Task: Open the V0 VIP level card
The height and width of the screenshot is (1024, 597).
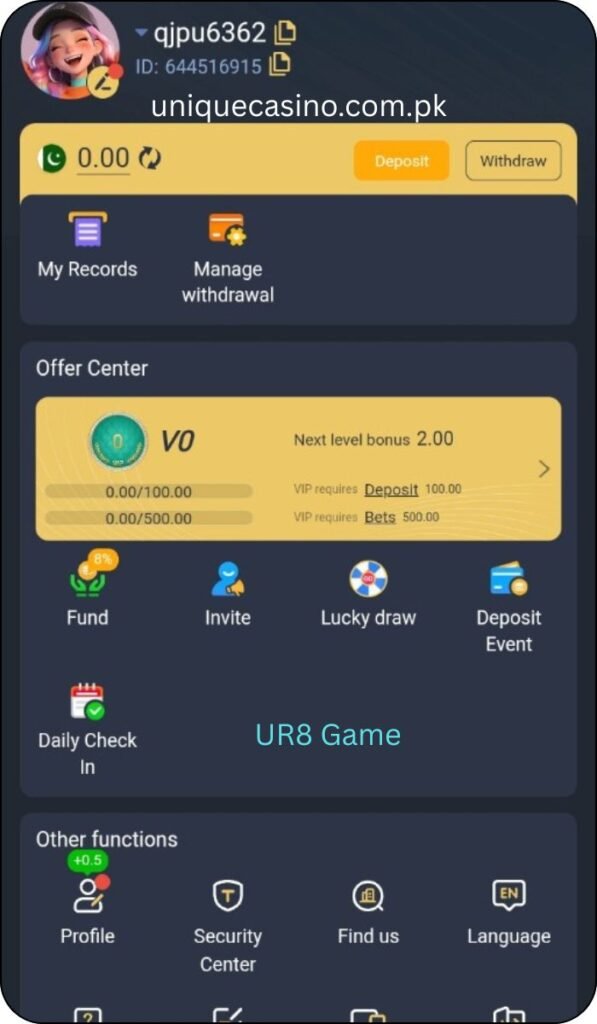Action: point(298,468)
